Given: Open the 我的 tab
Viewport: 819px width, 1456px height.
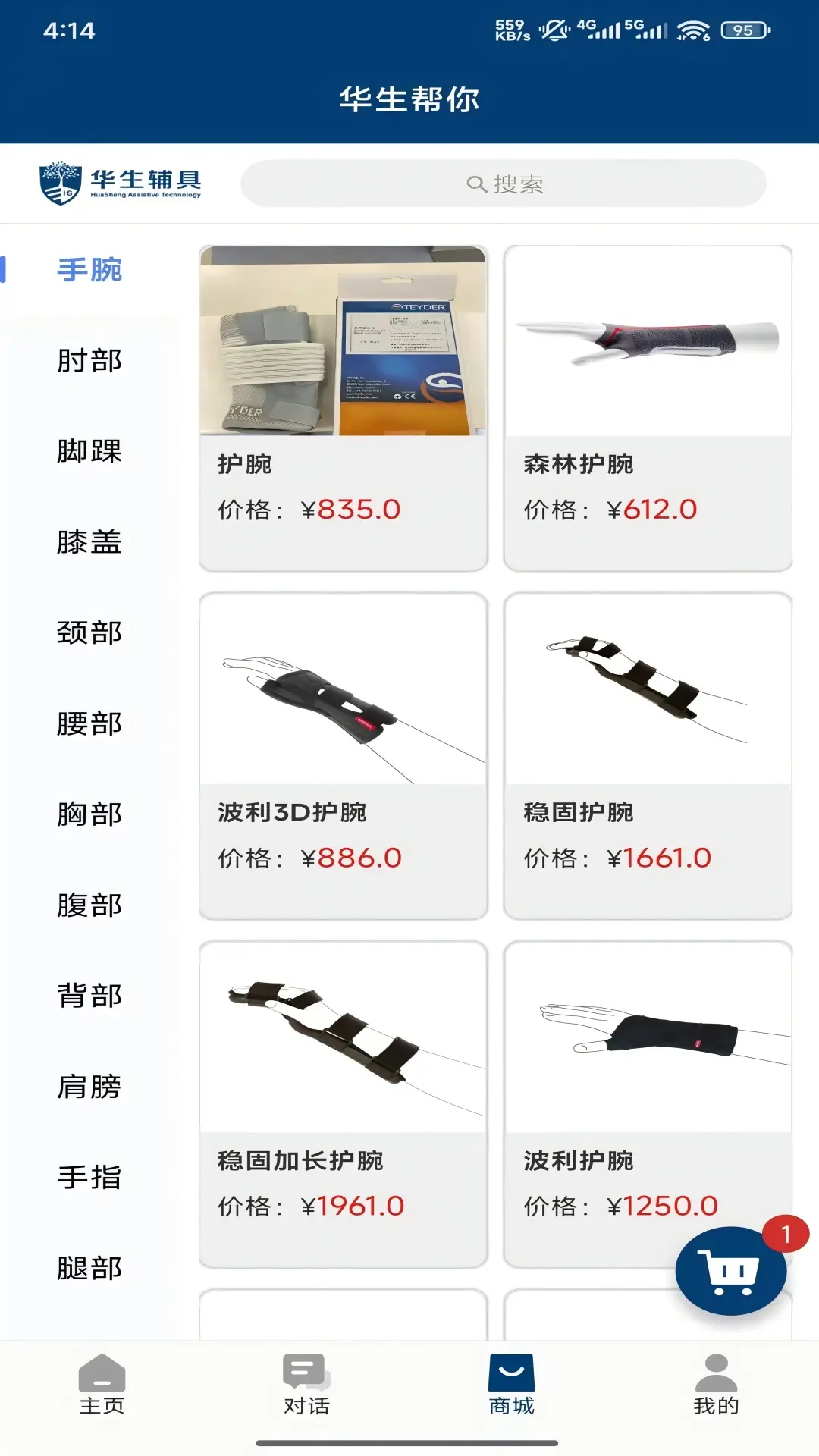Looking at the screenshot, I should tap(715, 1385).
